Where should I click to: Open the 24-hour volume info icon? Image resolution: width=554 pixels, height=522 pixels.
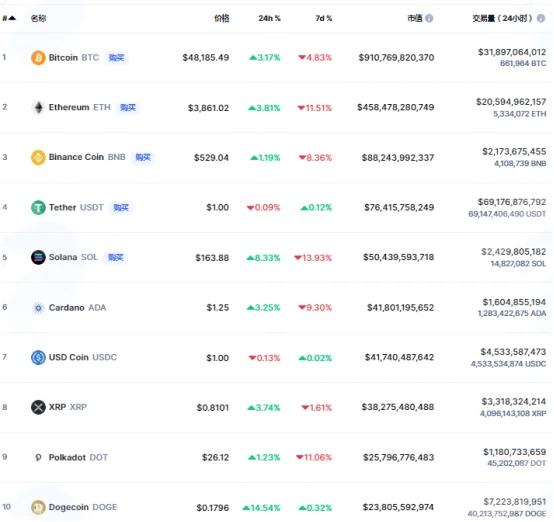[541, 18]
